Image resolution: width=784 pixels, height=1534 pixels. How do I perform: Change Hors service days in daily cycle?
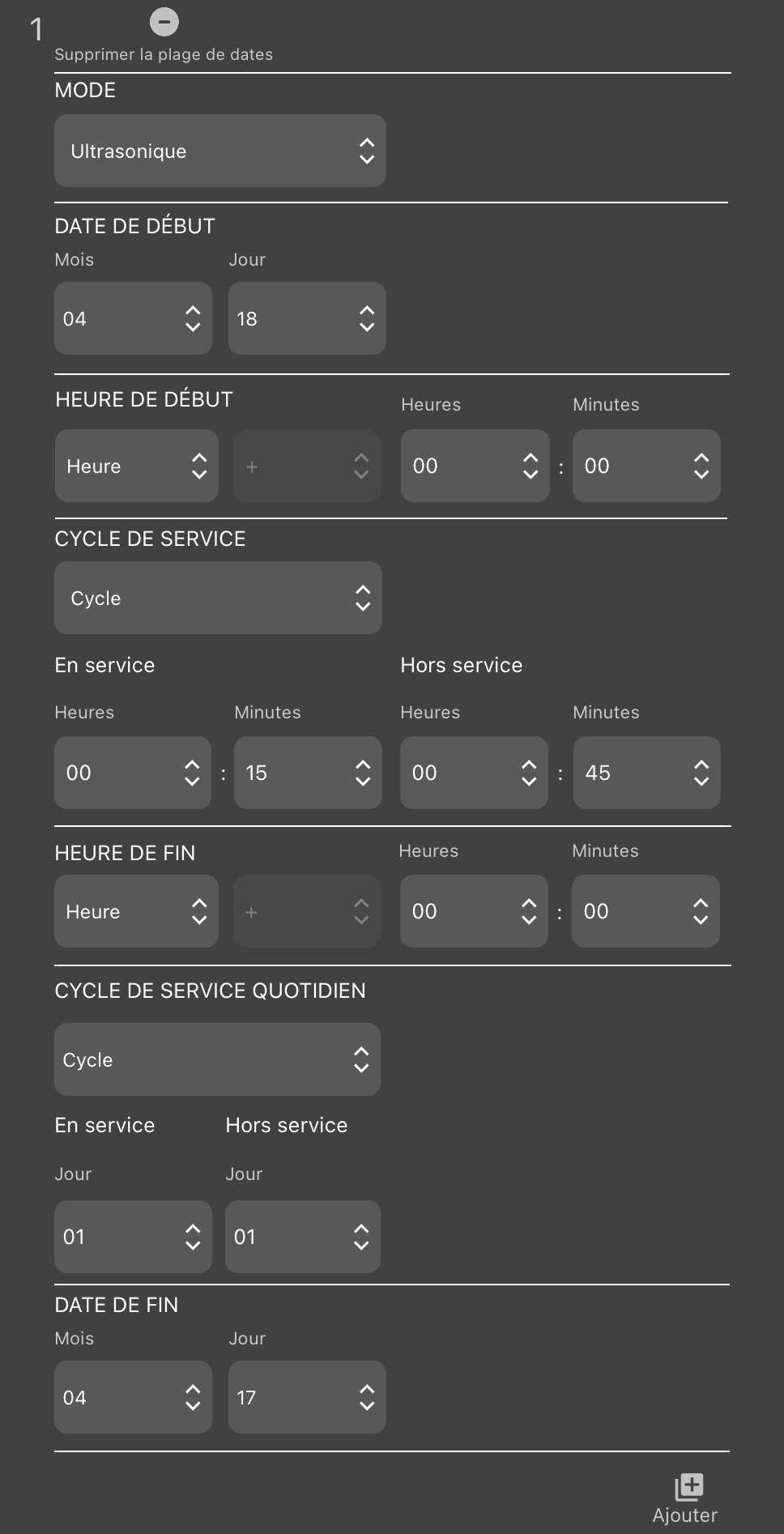(302, 1237)
